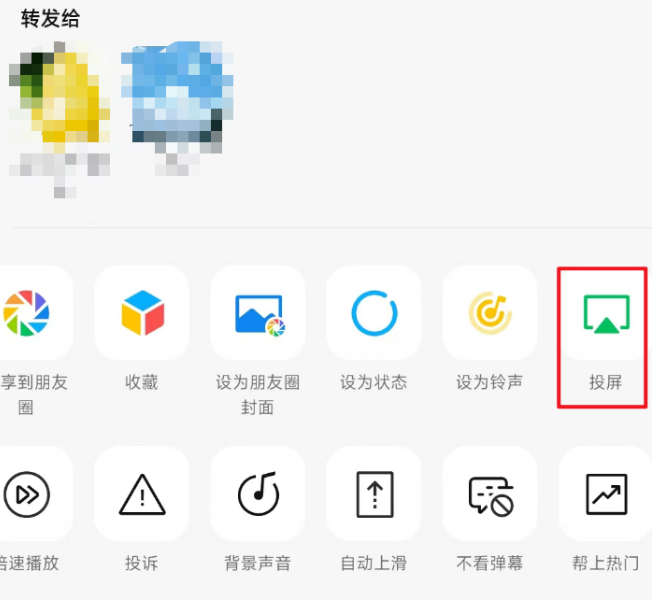The image size is (661, 600).
Task: Select 不看弹幕 to hide bullet comments
Action: coord(489,494)
